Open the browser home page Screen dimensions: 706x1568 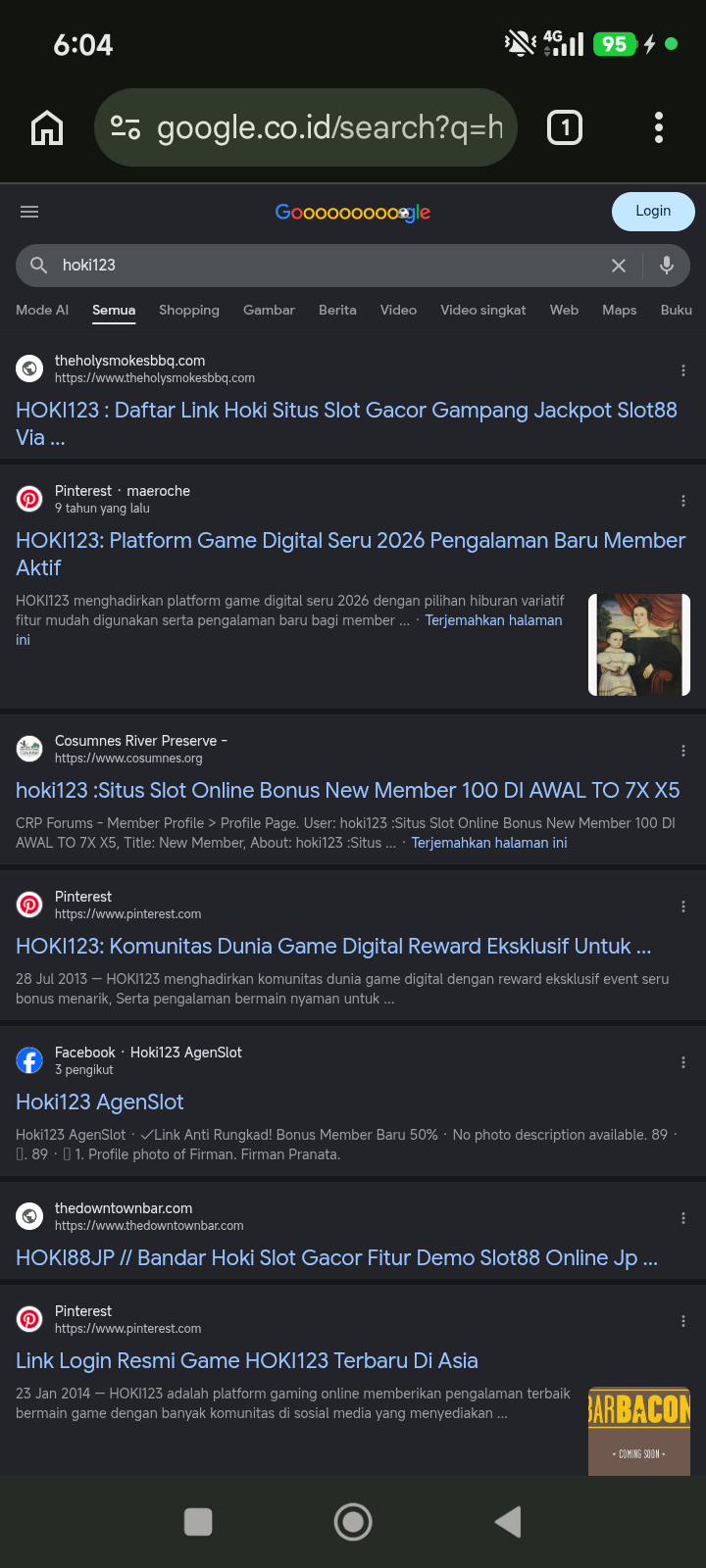[47, 127]
